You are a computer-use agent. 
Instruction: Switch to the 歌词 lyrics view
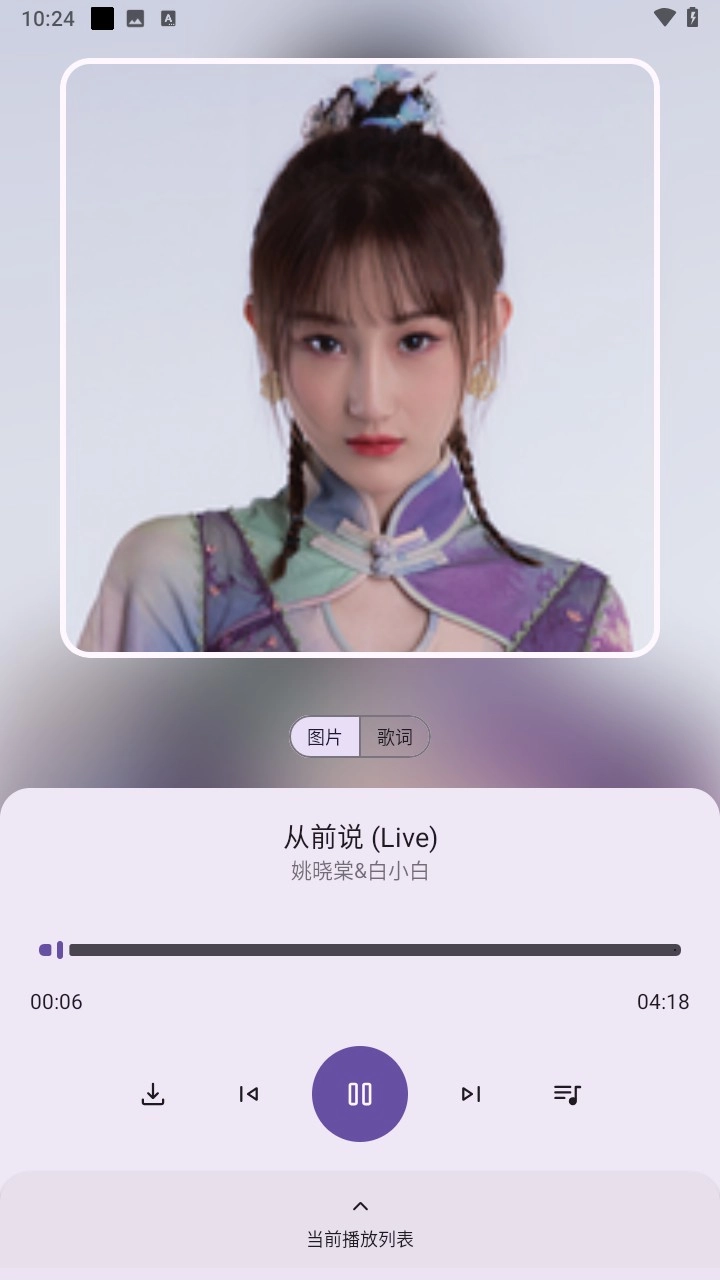[394, 737]
